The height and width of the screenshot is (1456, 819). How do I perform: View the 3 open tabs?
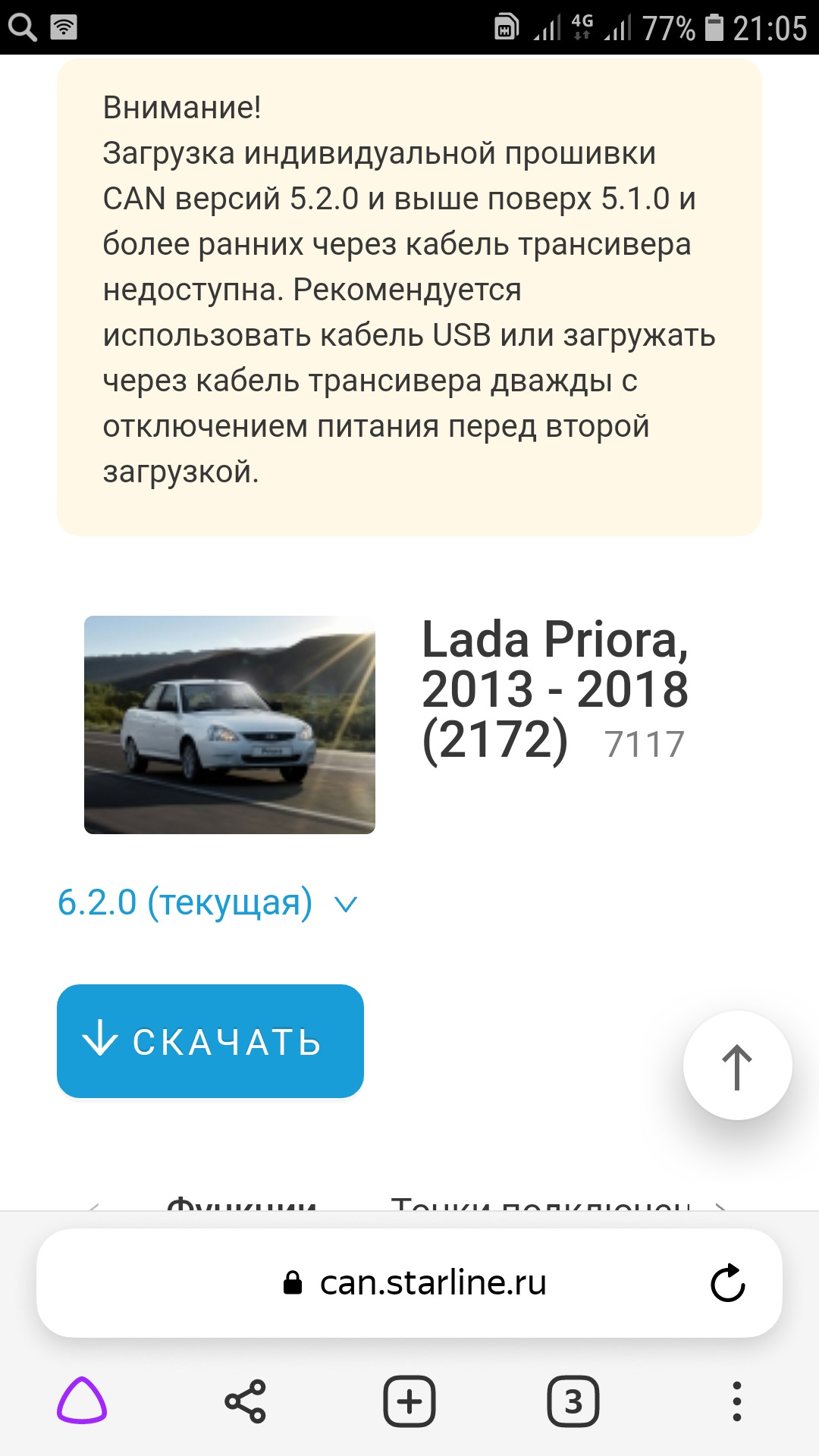point(573,1401)
